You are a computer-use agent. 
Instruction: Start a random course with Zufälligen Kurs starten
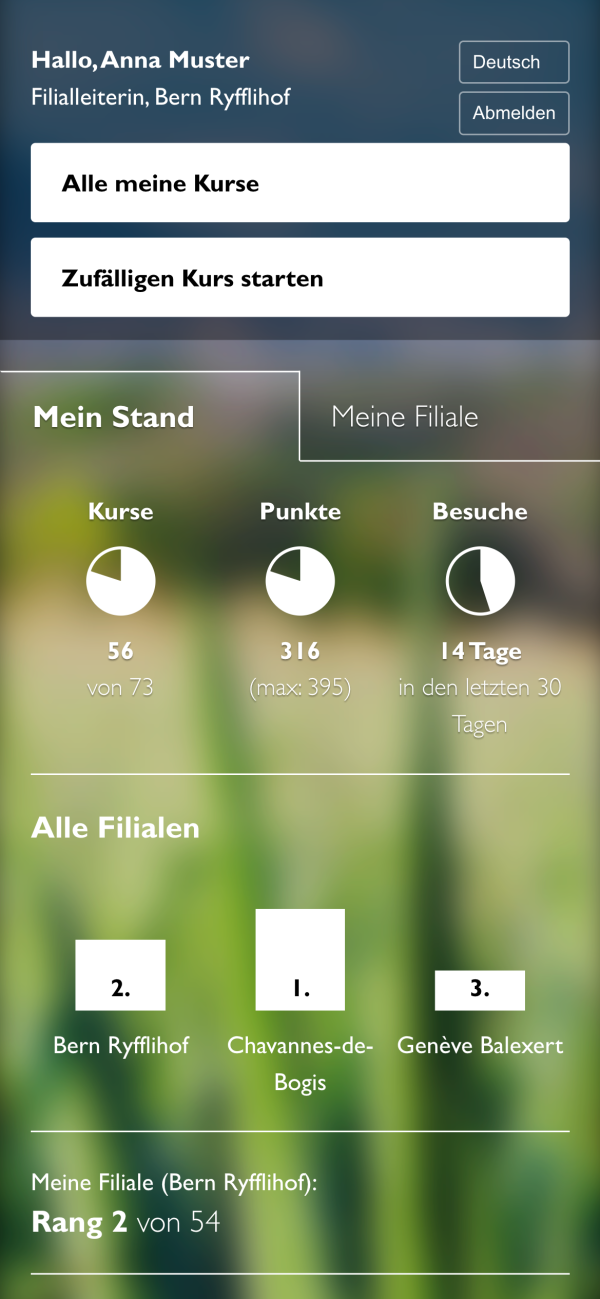tap(300, 278)
